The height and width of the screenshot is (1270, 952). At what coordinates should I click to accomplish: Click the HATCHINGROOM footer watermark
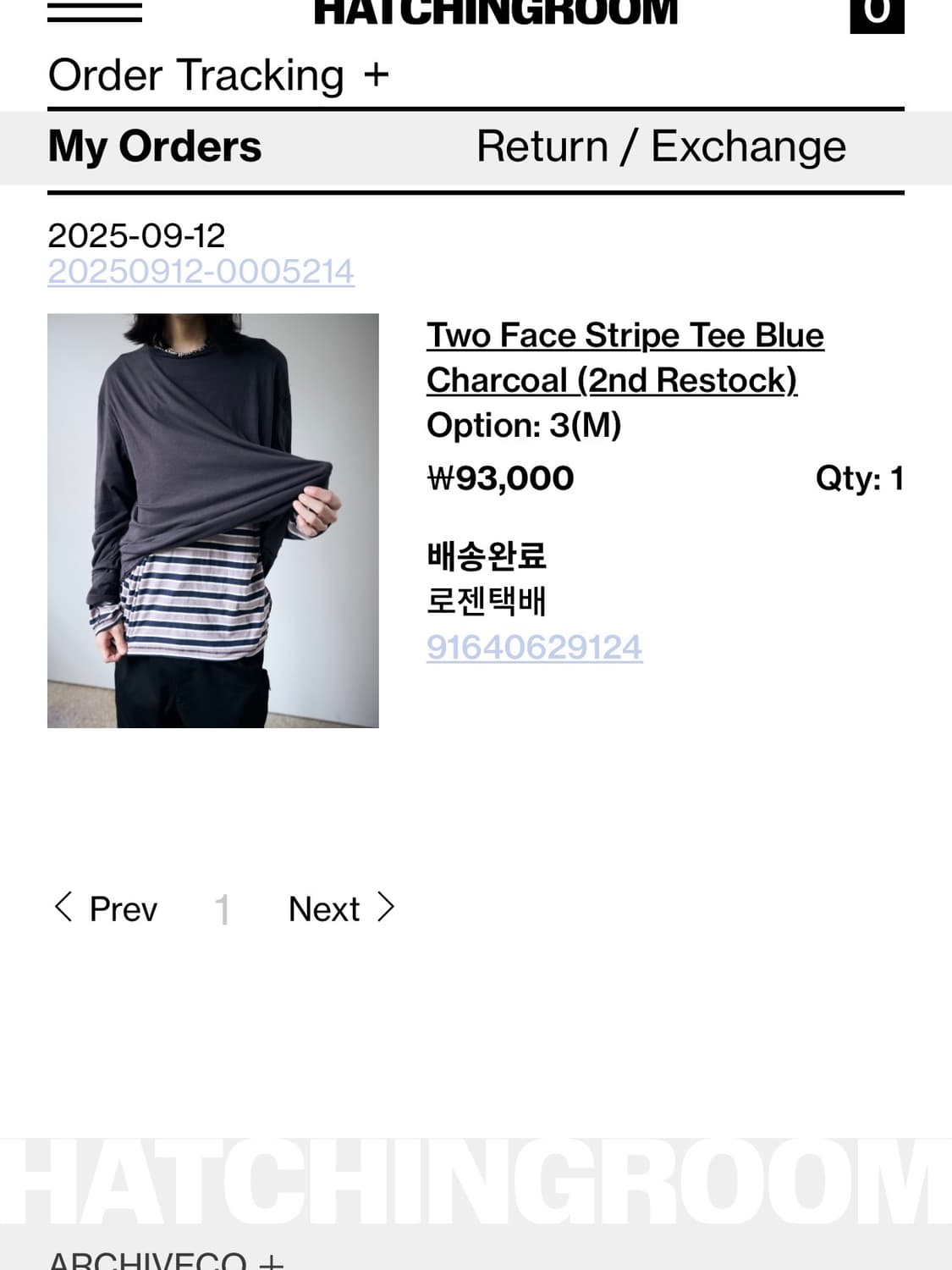(476, 1179)
